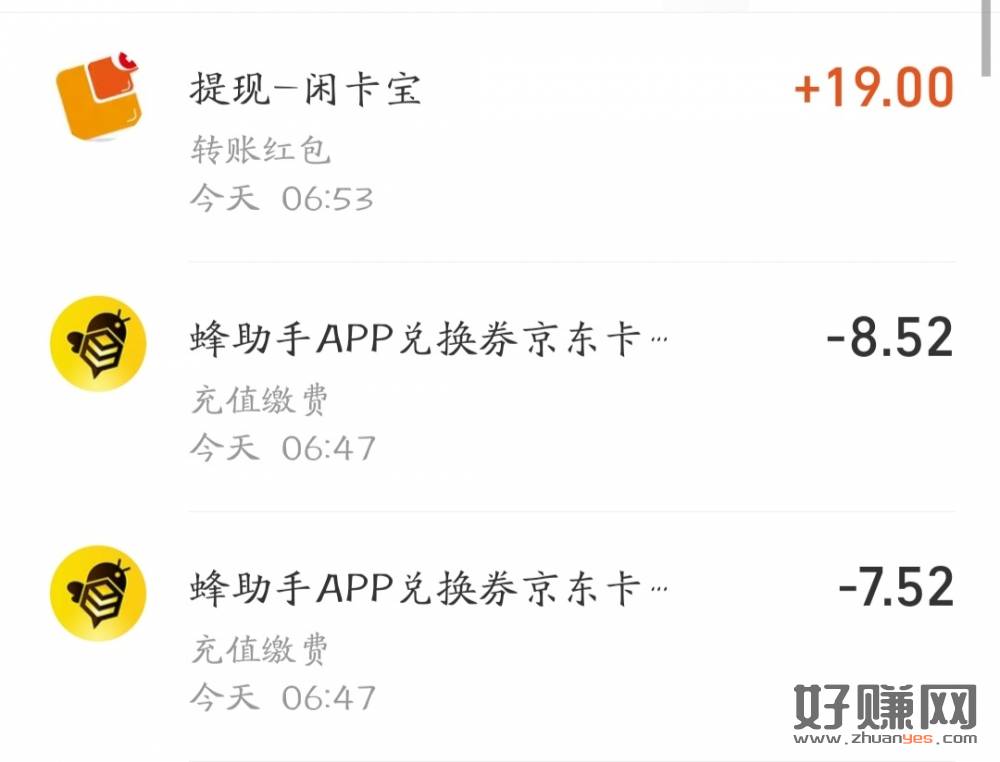View details of the -7.52 蜂助手APP payment
Screen dimensions: 1000x762
click(500, 636)
